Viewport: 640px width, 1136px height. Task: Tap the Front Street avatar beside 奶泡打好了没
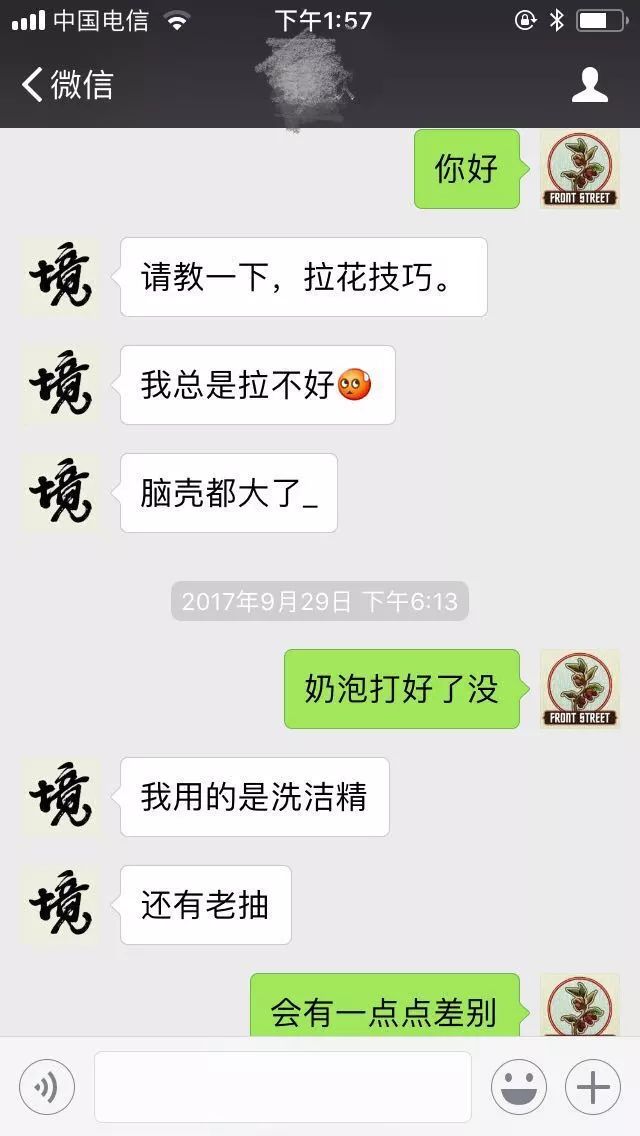[x=579, y=689]
